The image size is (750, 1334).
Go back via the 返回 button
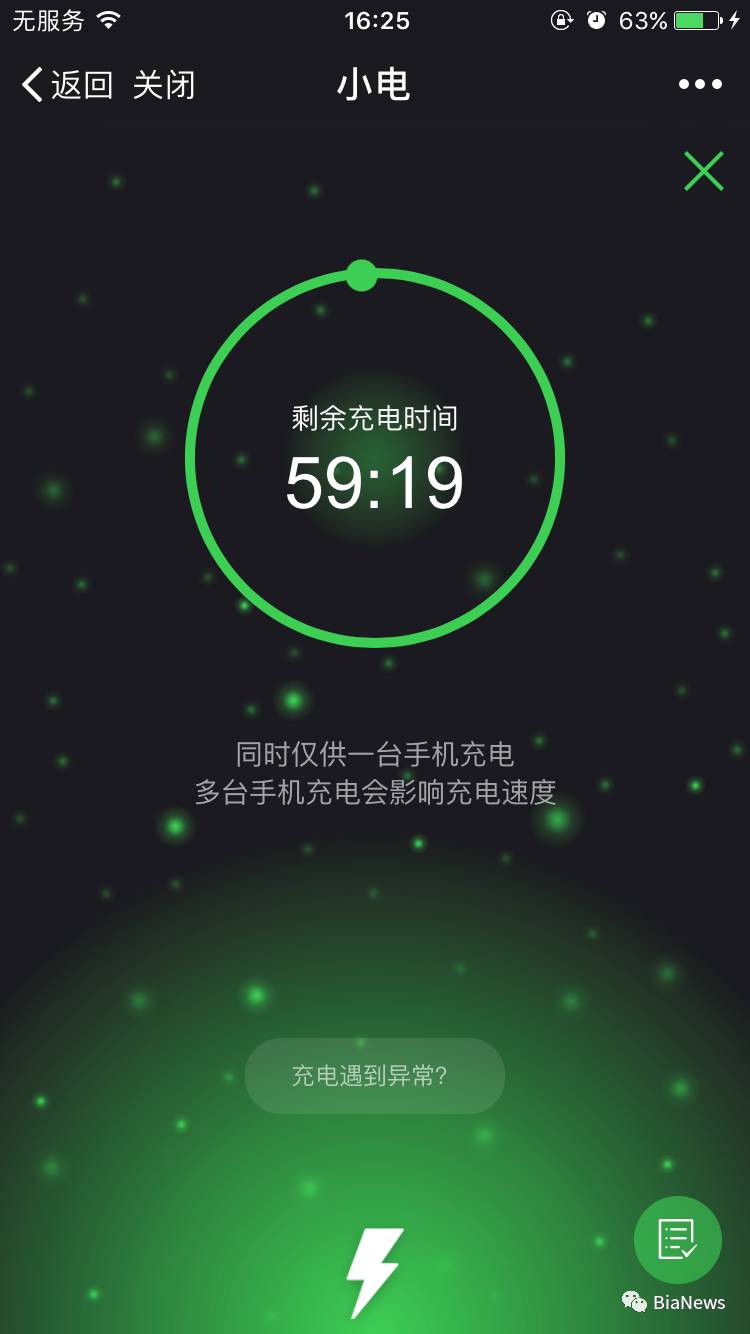(66, 85)
